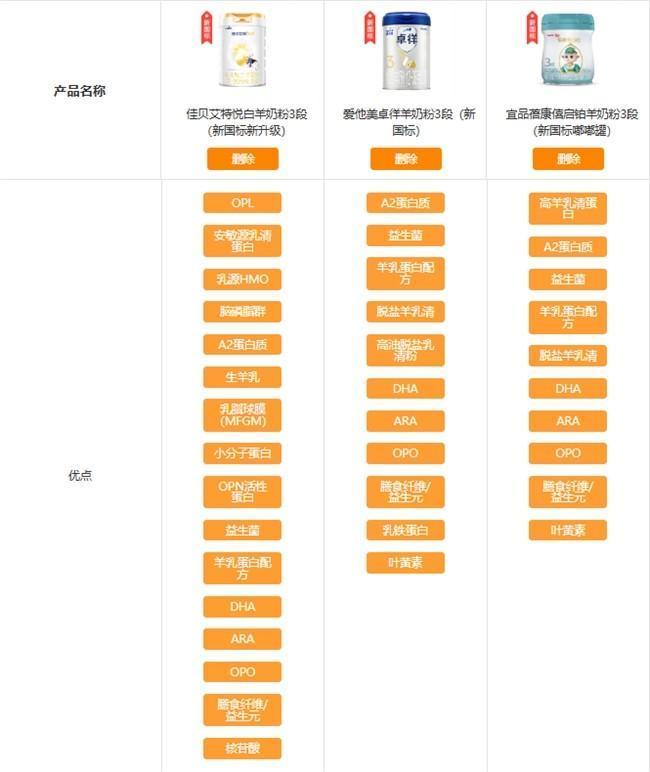The image size is (650, 772).
Task: Remove 爱他美卓徉羊奶粉3段 from the comparison
Action: click(405, 159)
